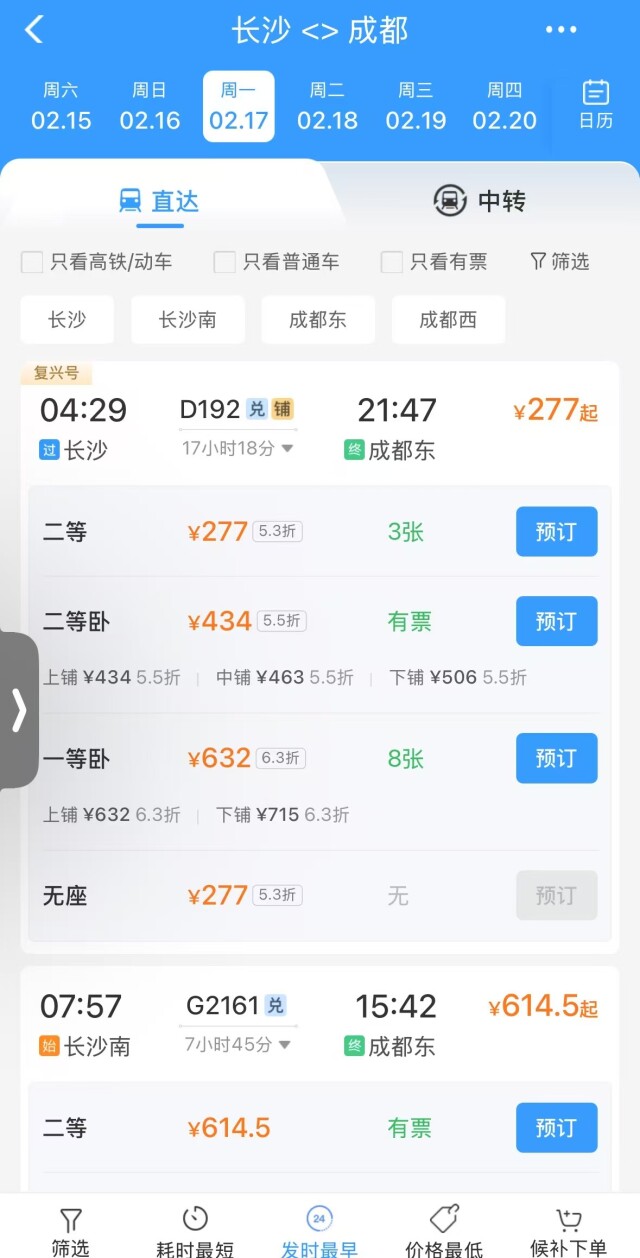Expand D192 17小时18分 stop details
Screen dimensions: 640x1258
238,449
